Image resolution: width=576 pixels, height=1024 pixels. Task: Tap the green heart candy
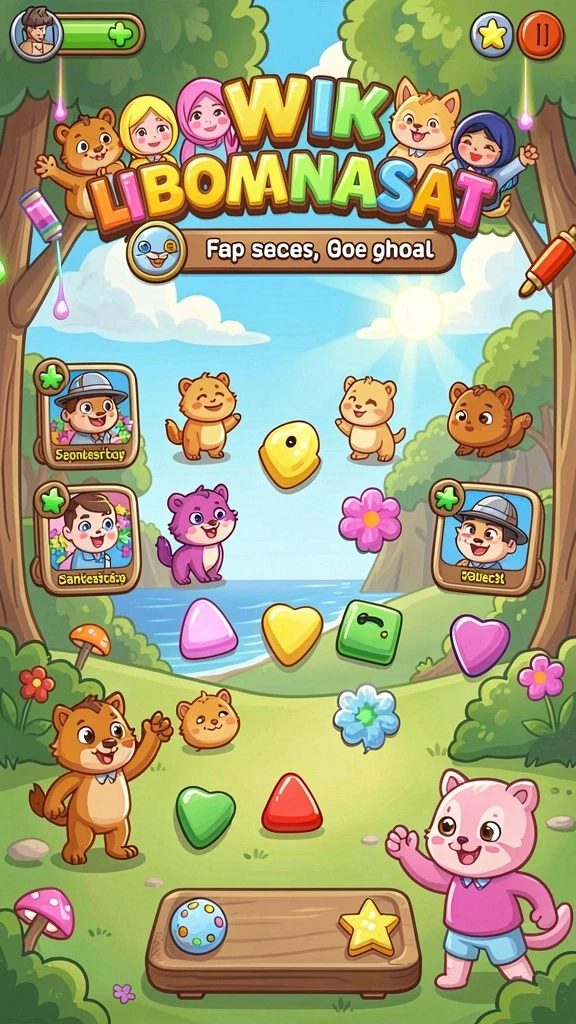[205, 816]
